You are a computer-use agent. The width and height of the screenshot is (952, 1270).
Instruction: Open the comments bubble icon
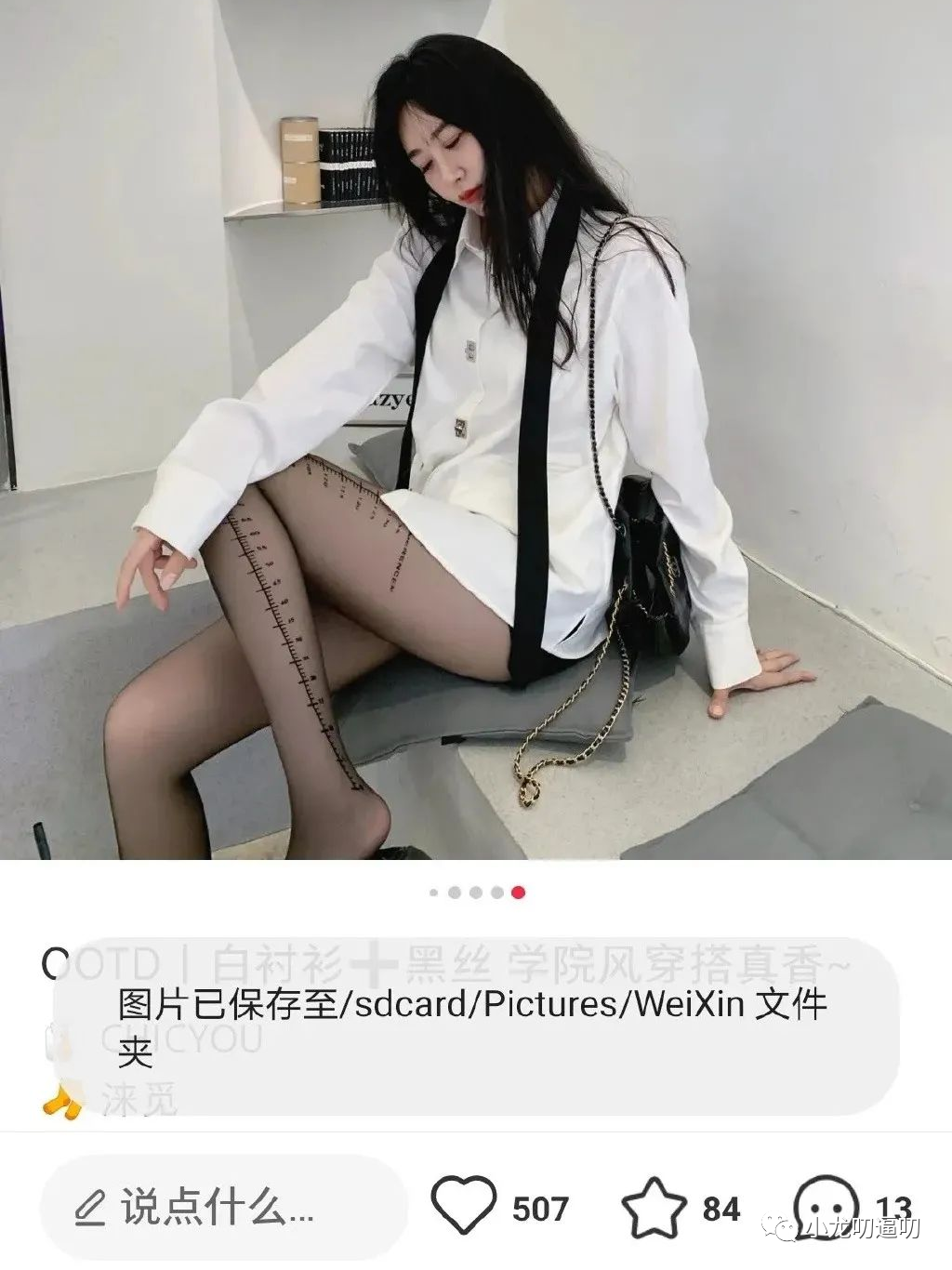coord(825,1206)
